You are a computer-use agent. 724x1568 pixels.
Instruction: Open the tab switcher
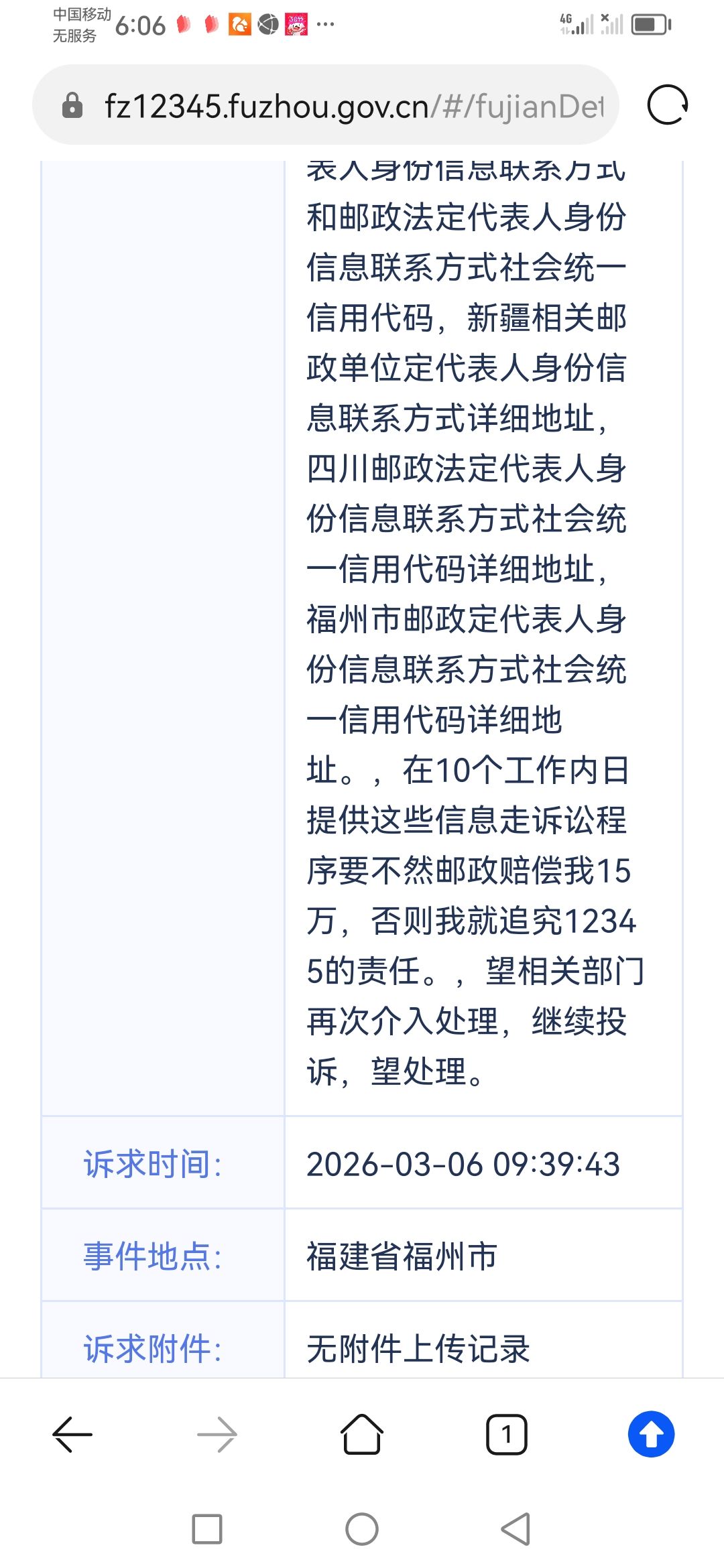pos(506,1434)
